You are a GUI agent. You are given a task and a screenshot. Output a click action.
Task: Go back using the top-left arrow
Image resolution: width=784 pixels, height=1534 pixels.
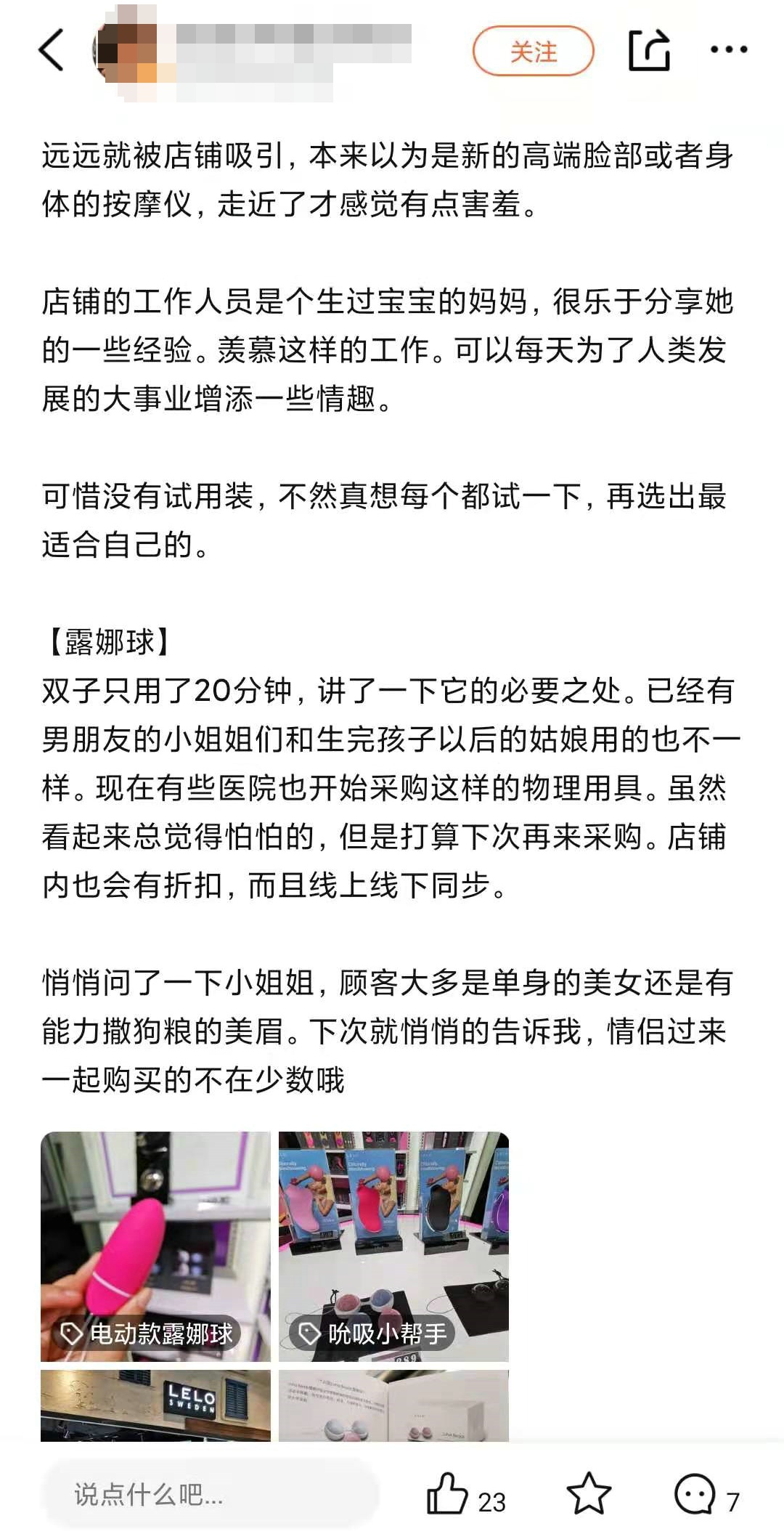click(51, 50)
